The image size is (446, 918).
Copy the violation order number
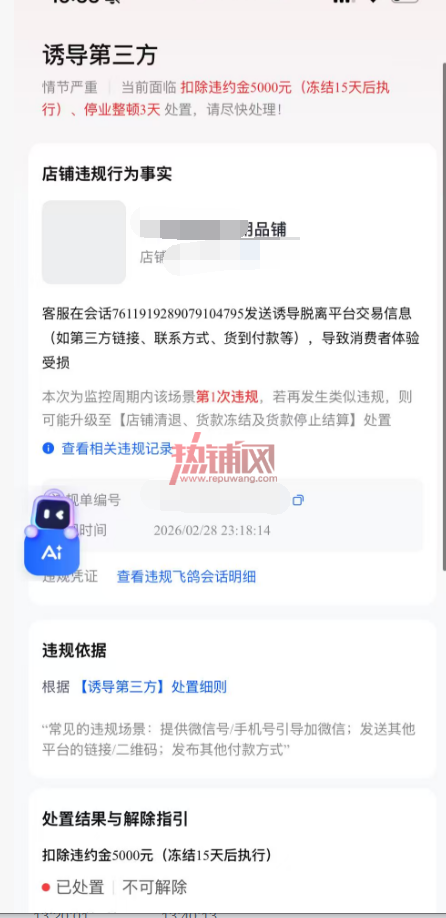[x=298, y=500]
